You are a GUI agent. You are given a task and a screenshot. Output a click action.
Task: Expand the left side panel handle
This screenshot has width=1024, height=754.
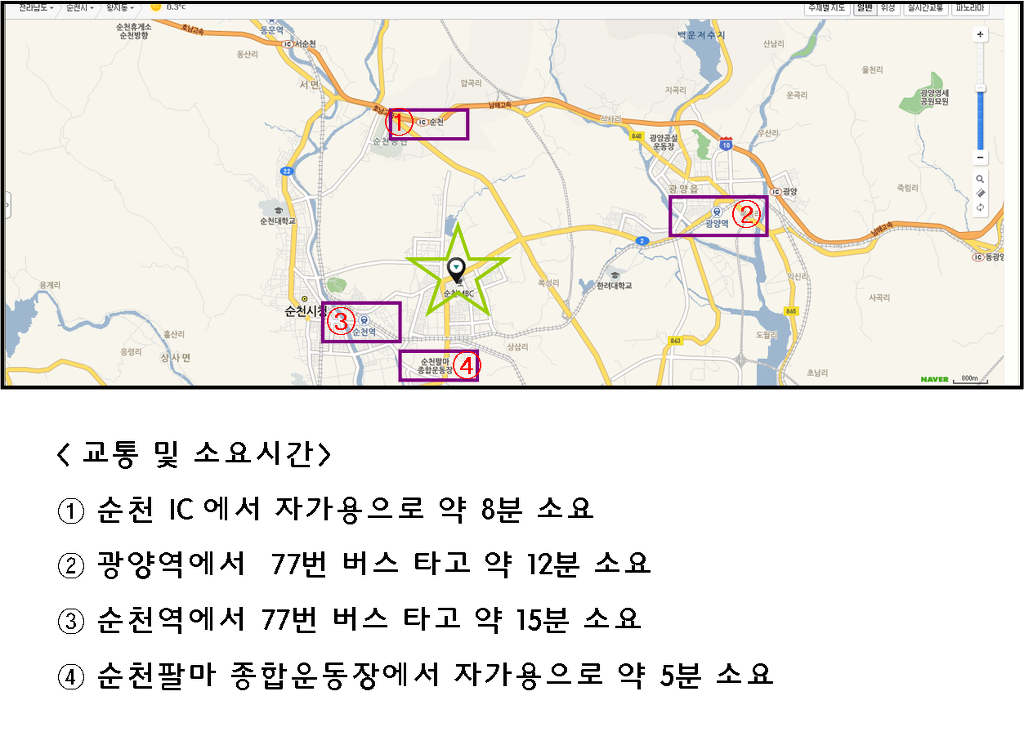[7, 205]
